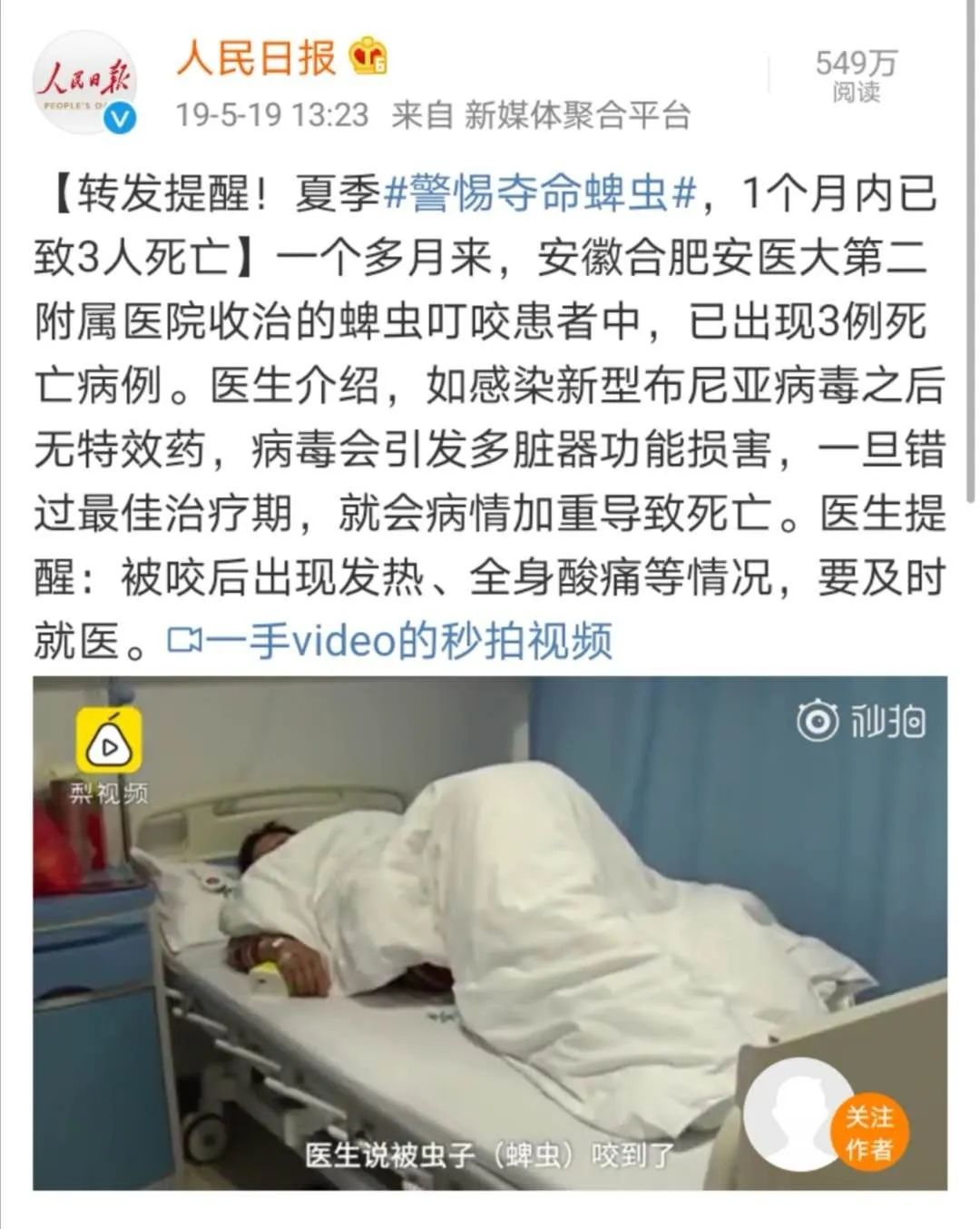Open the 人民日报 profile avatar

point(84,84)
